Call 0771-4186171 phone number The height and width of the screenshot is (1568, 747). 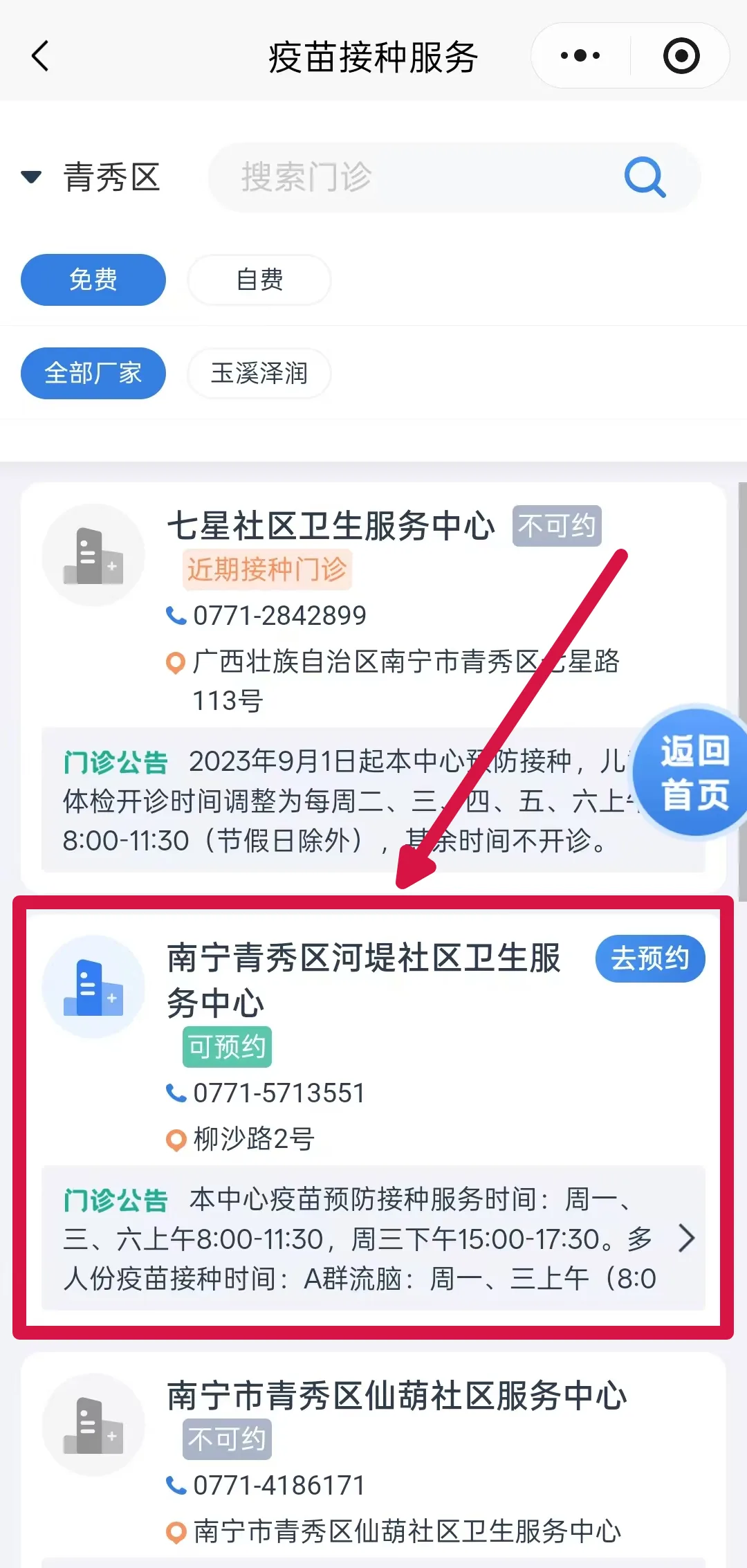coord(279,1486)
